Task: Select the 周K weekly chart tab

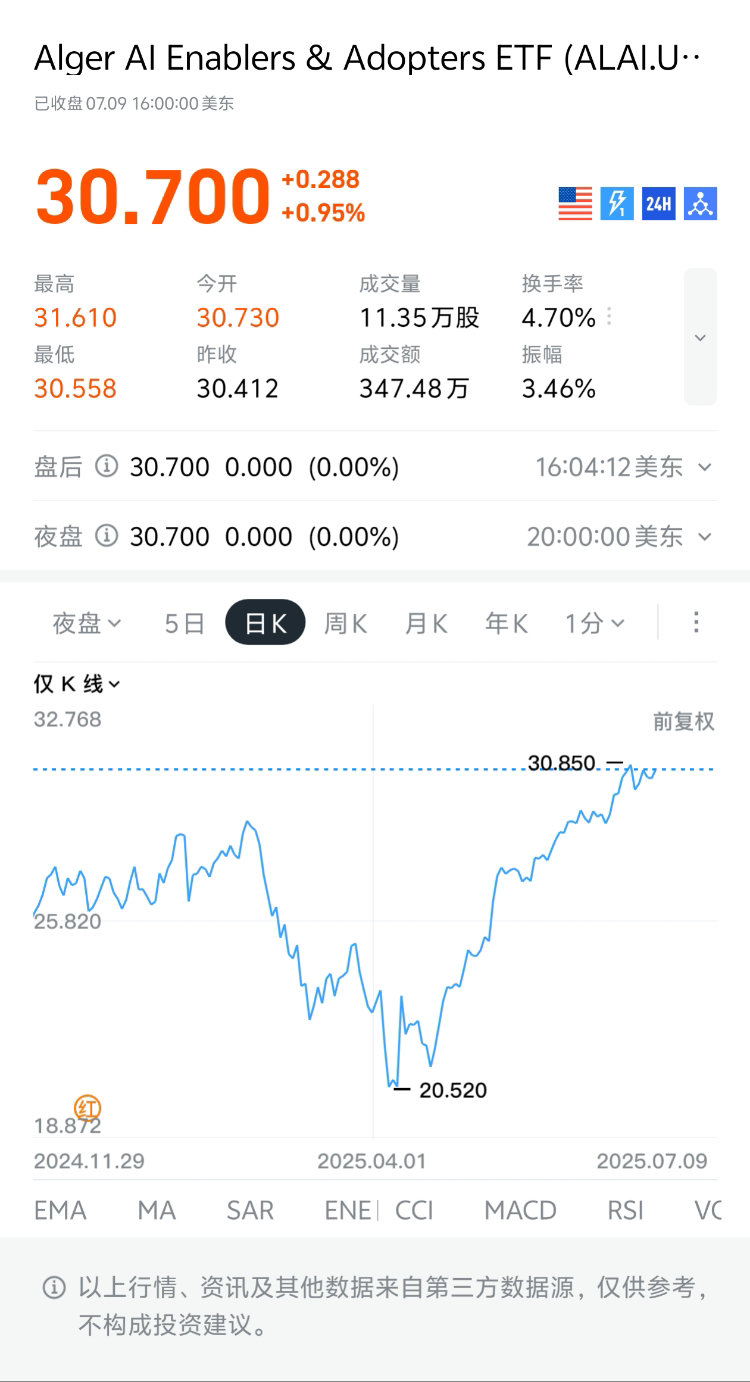Action: coord(346,623)
